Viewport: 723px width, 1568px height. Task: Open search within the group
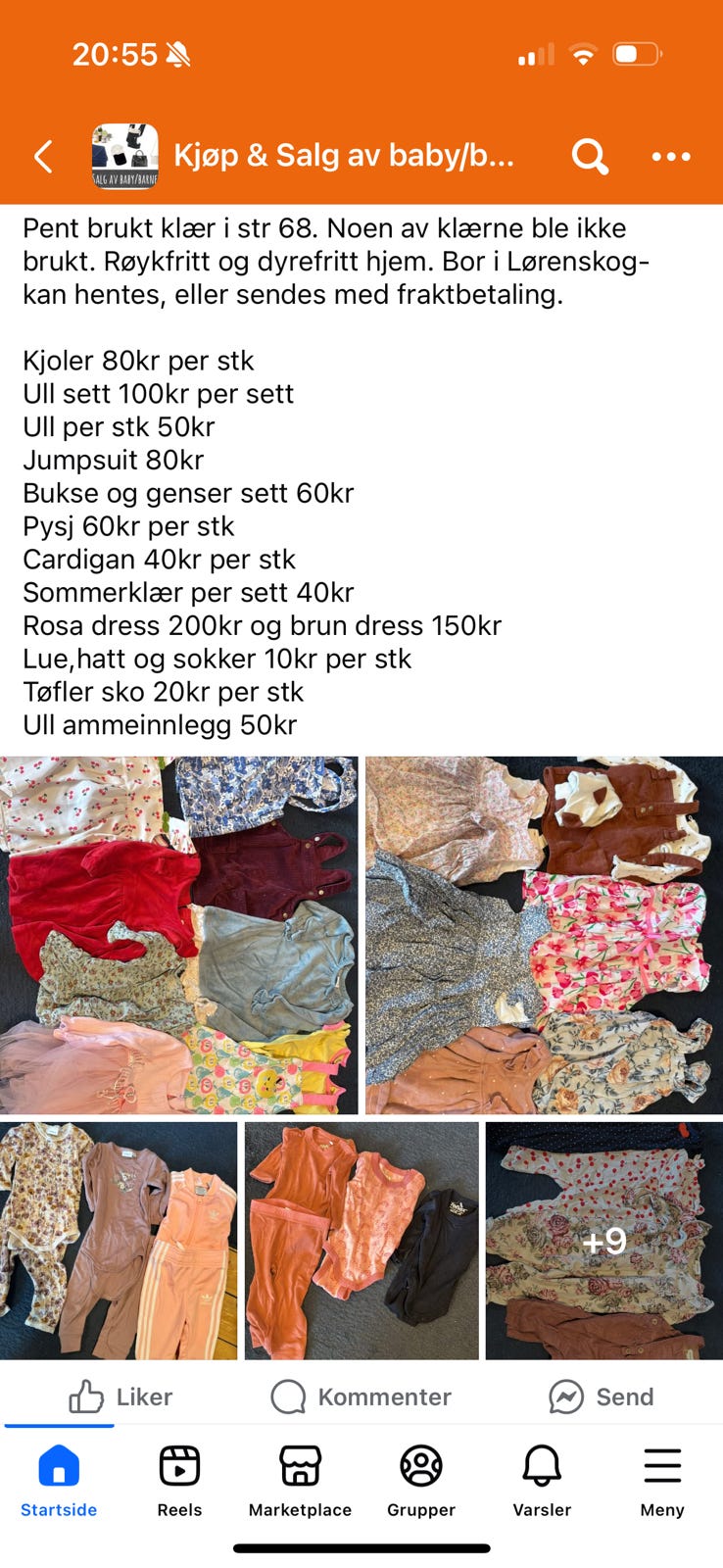pyautogui.click(x=589, y=156)
